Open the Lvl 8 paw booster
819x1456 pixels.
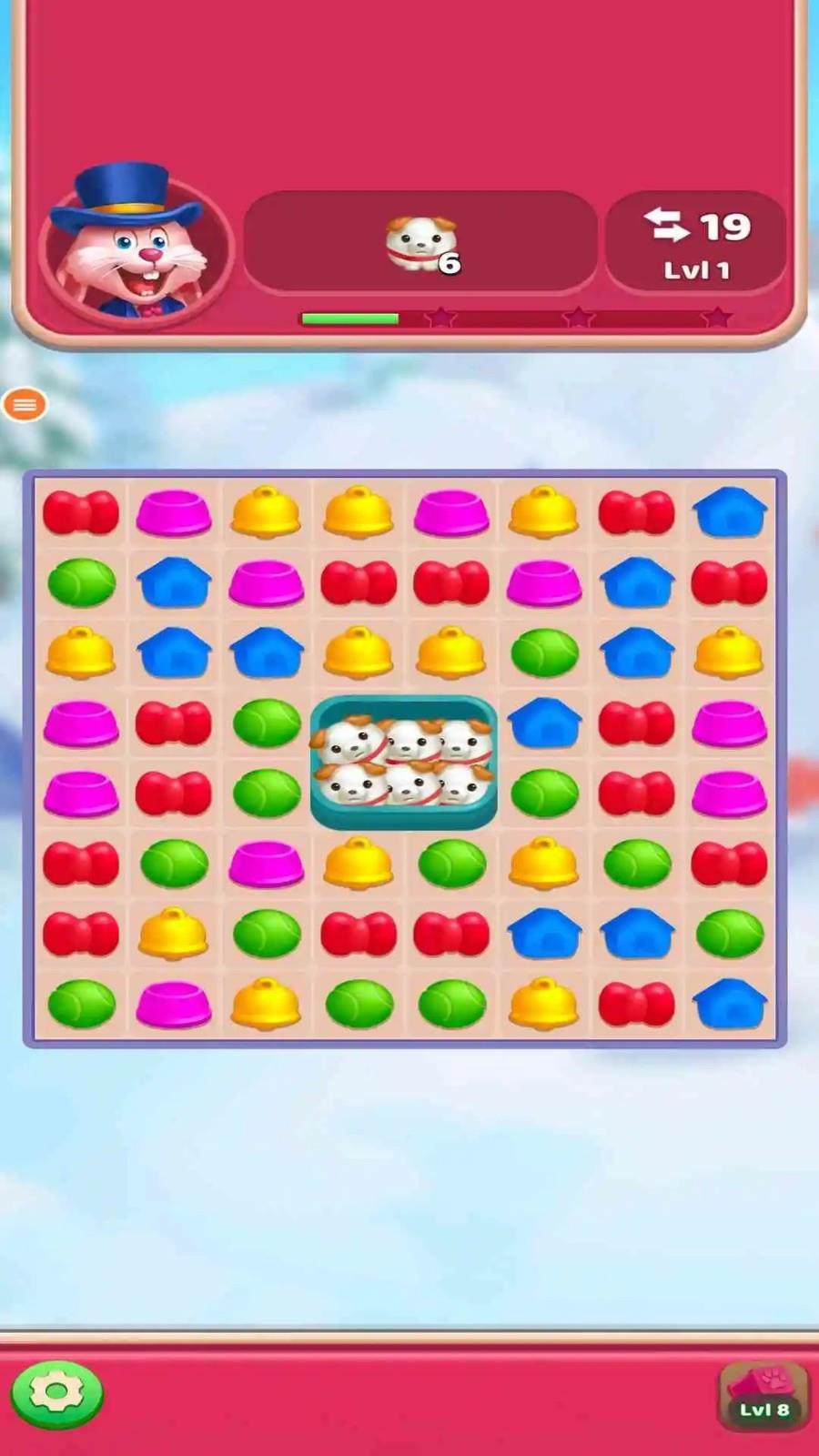coord(763,1394)
